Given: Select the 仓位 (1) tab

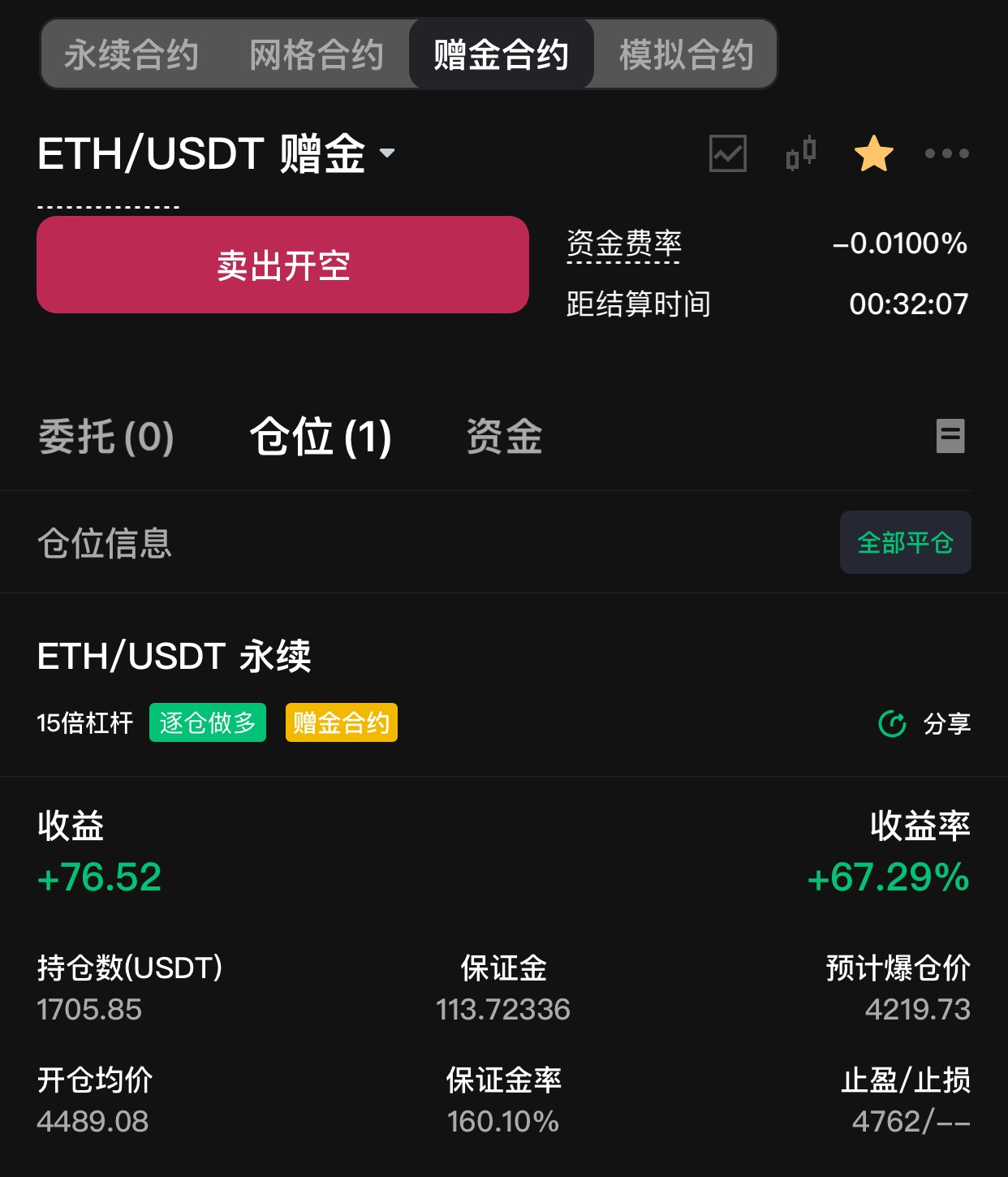Looking at the screenshot, I should tap(321, 437).
